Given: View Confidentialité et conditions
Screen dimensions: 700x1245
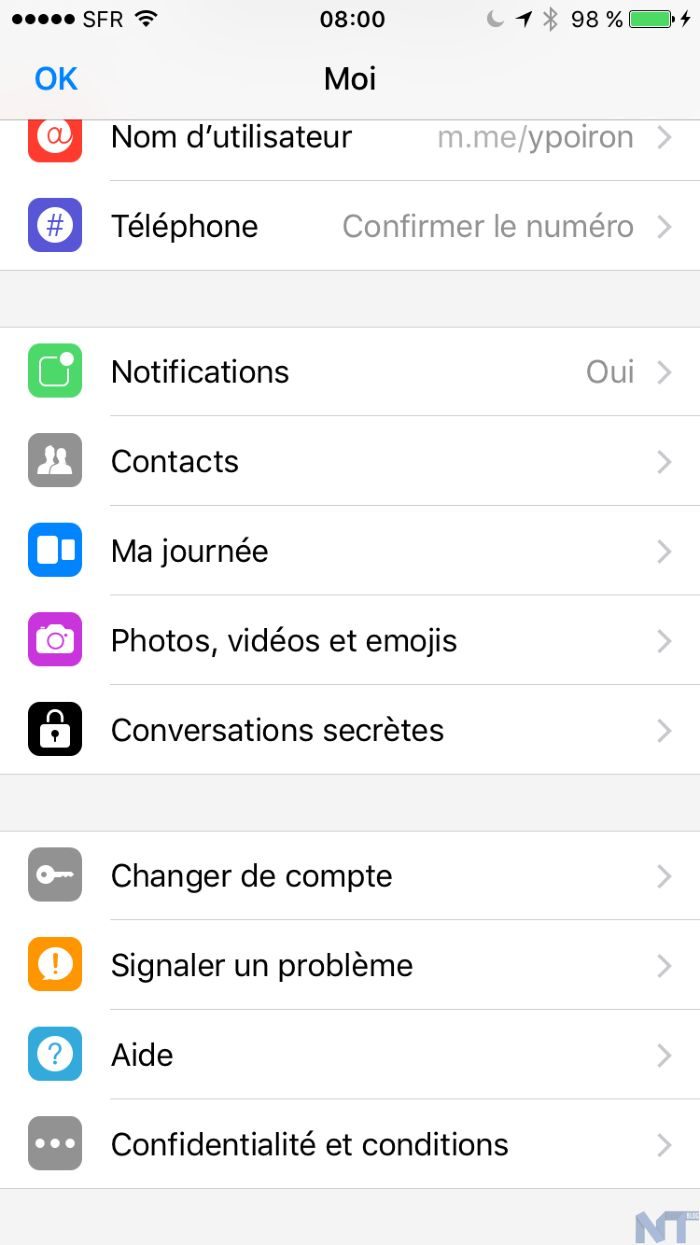Looking at the screenshot, I should (350, 1144).
